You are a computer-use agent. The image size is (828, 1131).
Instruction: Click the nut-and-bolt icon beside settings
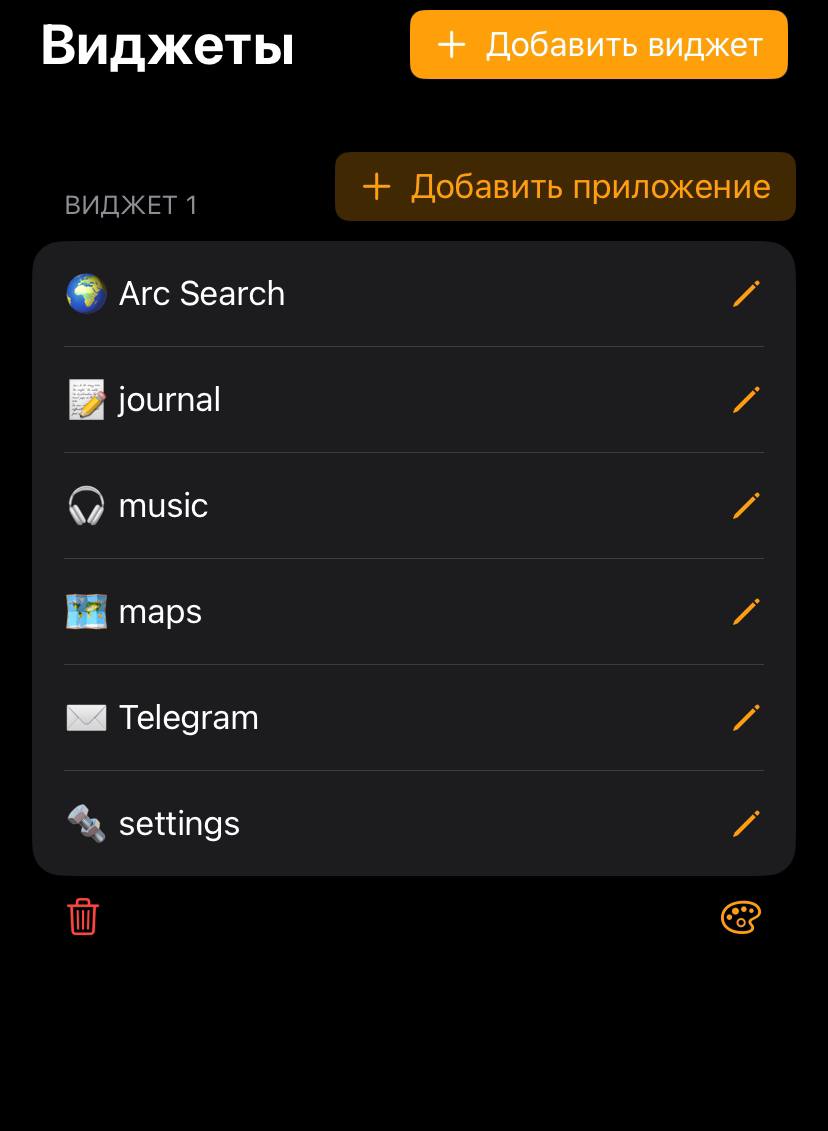[86, 823]
